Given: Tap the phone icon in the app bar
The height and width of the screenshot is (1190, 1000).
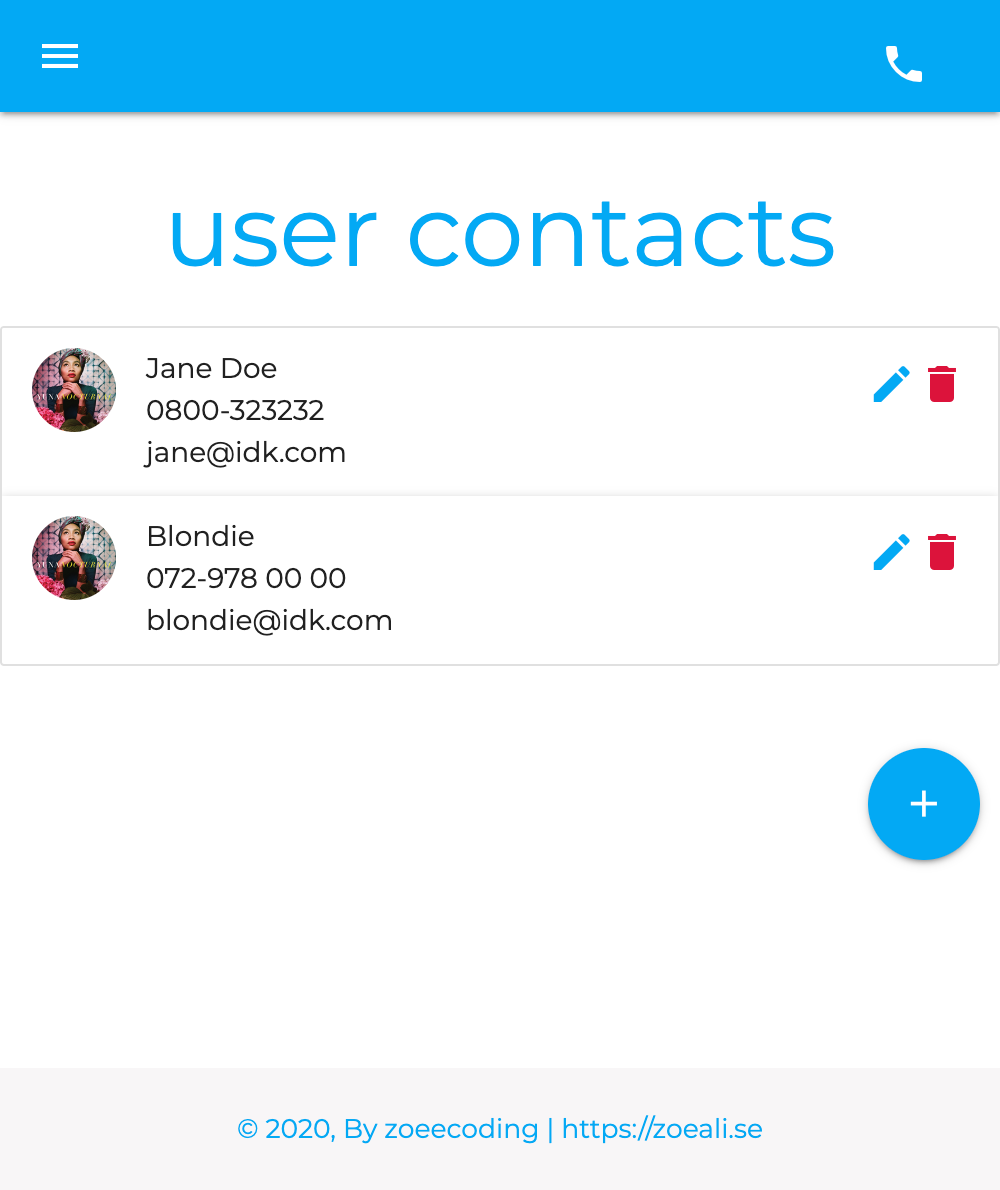Looking at the screenshot, I should click(x=903, y=64).
